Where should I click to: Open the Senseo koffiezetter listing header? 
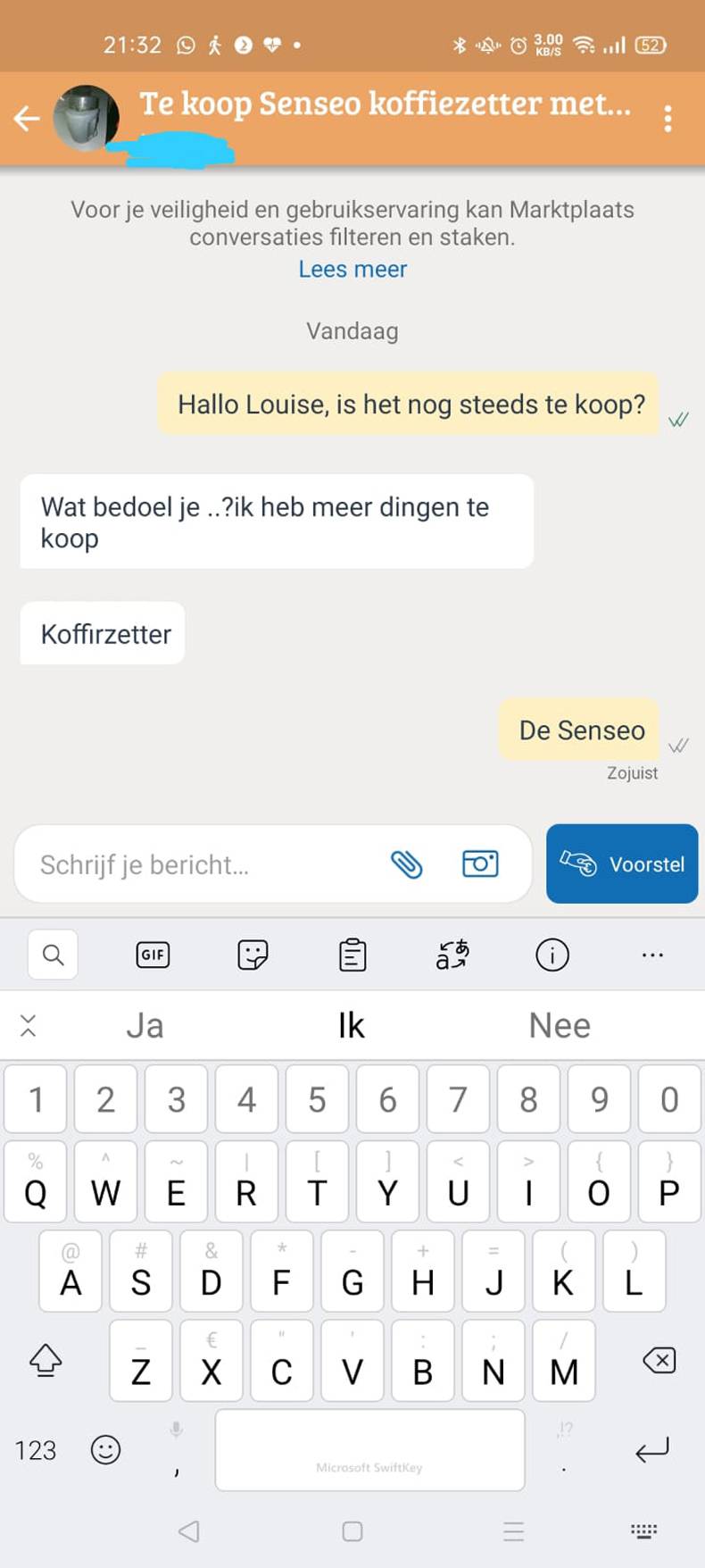[x=384, y=104]
